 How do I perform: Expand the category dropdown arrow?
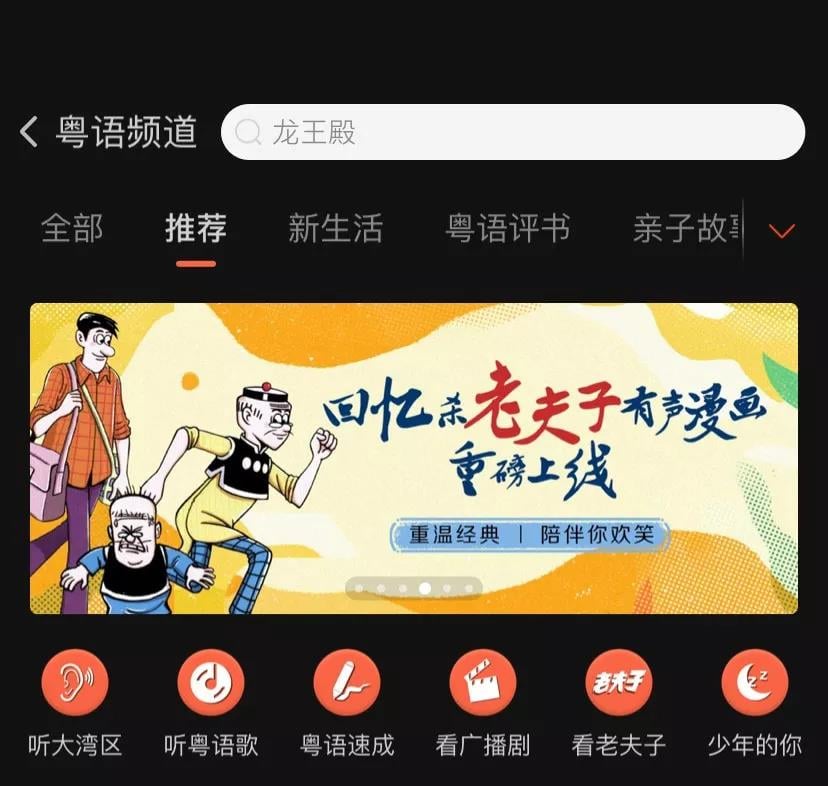pyautogui.click(x=782, y=231)
